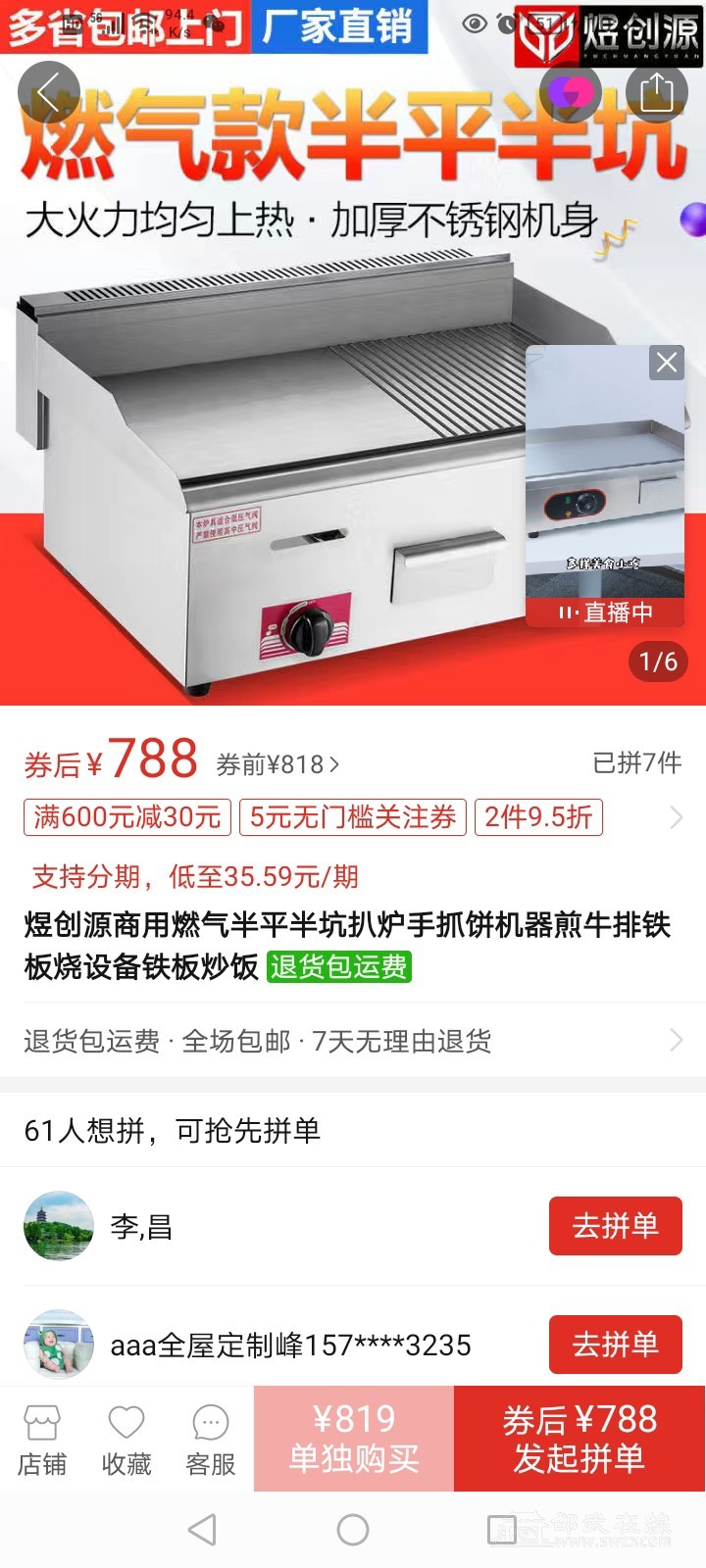Tap the system back button
This screenshot has height=1568, width=706.
pyautogui.click(x=202, y=1530)
